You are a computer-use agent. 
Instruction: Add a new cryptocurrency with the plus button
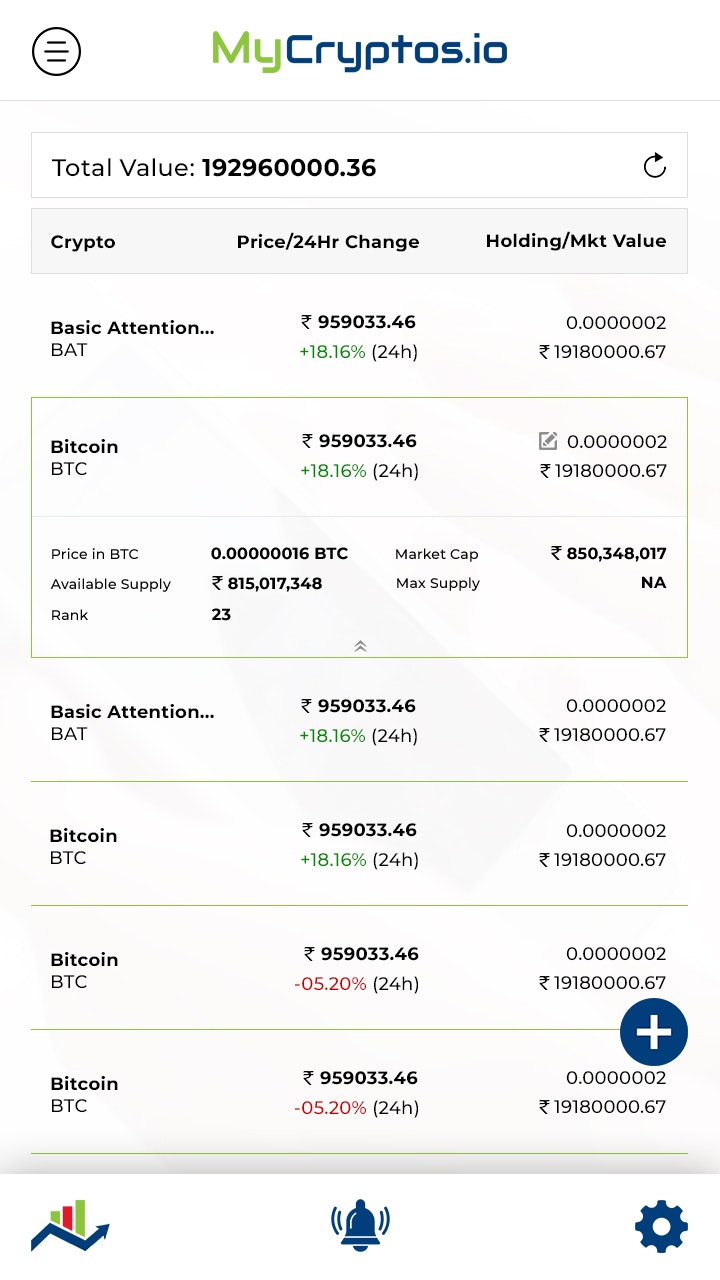click(x=654, y=1032)
